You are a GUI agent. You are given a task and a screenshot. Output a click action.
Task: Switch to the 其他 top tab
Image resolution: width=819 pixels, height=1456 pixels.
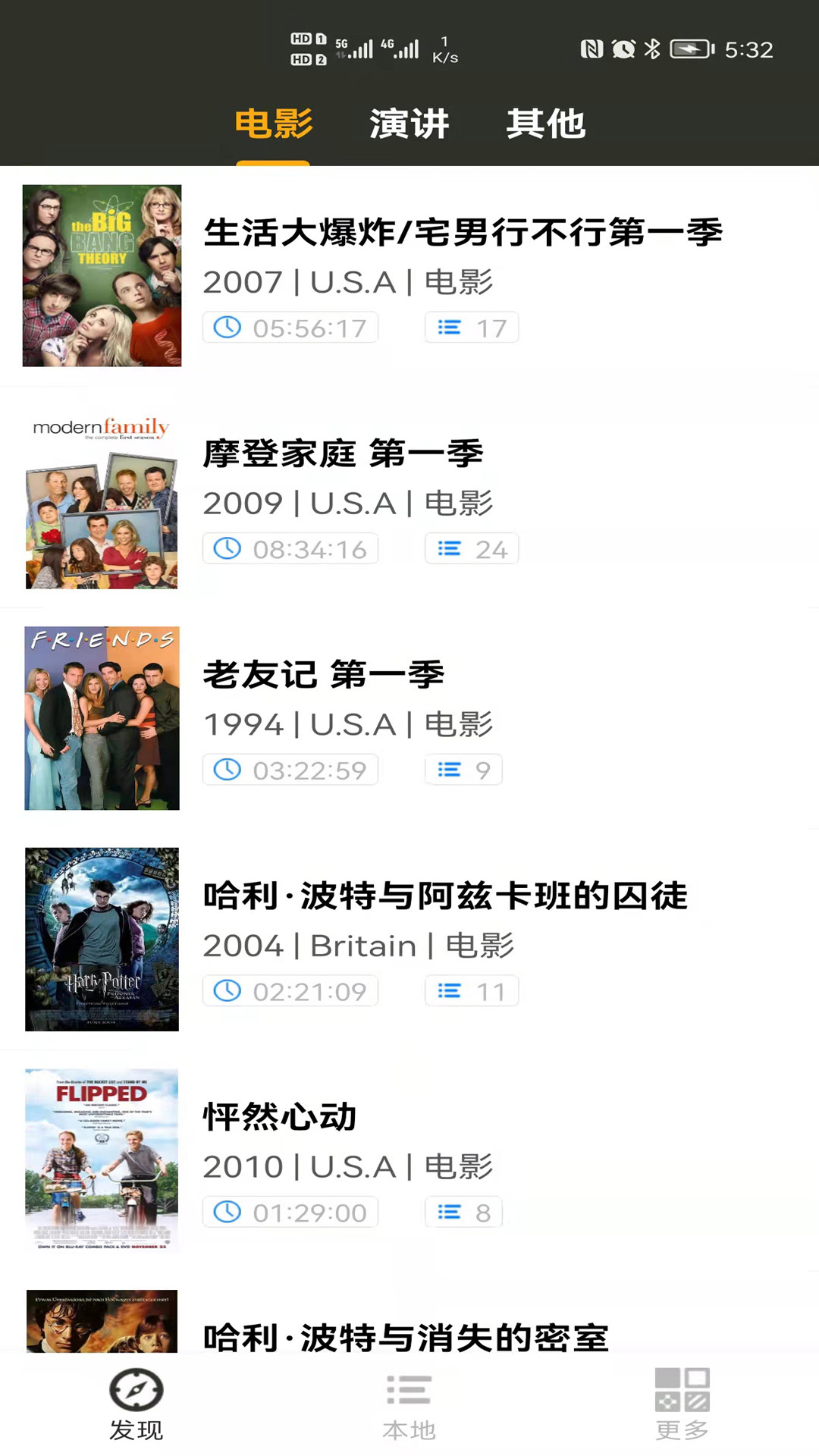[x=546, y=124]
